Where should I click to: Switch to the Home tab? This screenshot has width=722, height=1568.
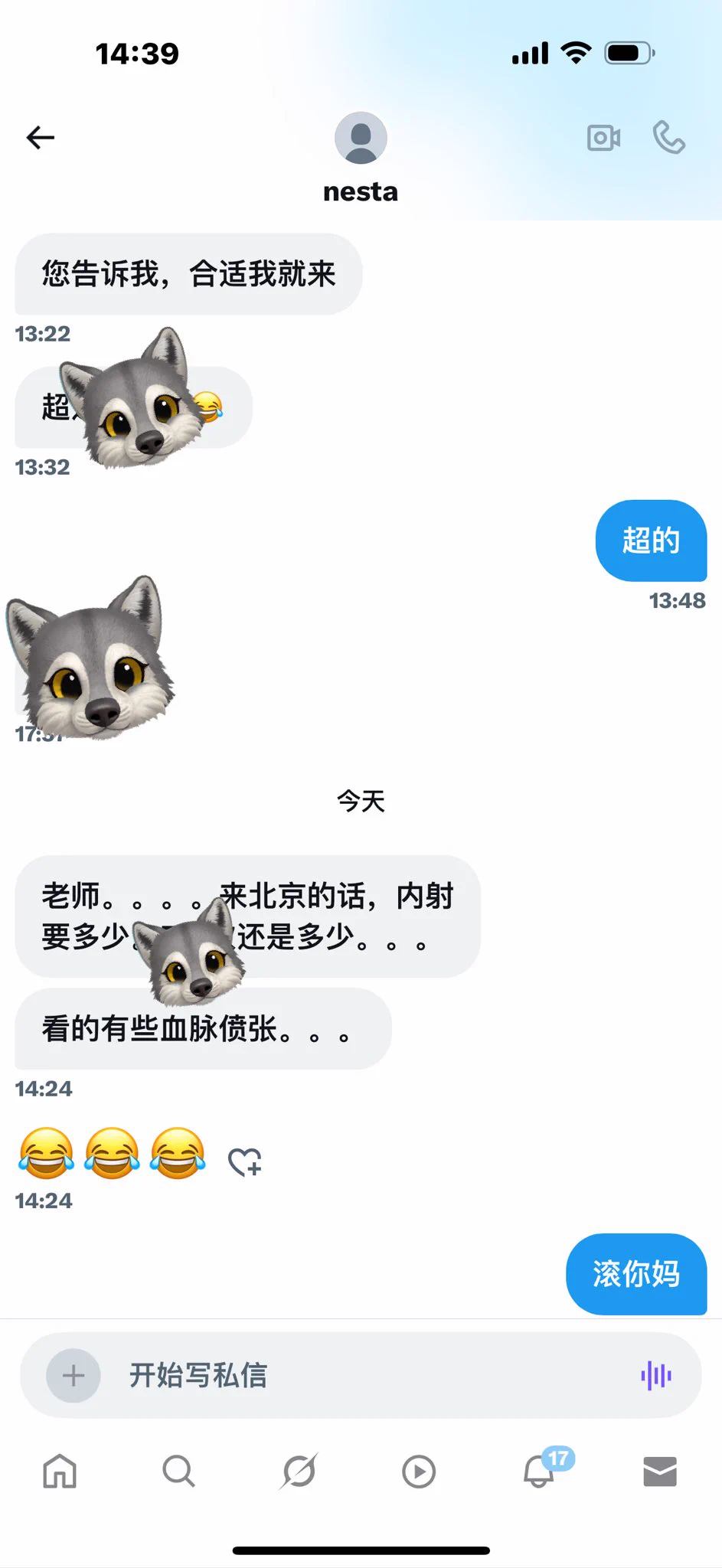click(x=60, y=1471)
